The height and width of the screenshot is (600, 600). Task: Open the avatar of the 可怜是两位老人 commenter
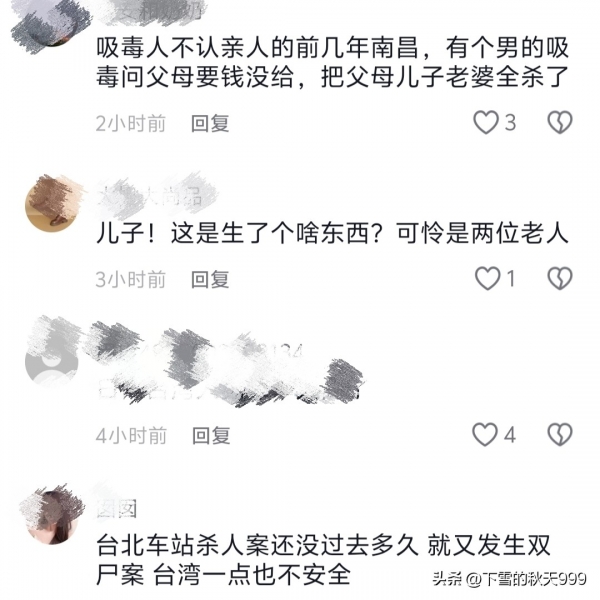tap(50, 203)
